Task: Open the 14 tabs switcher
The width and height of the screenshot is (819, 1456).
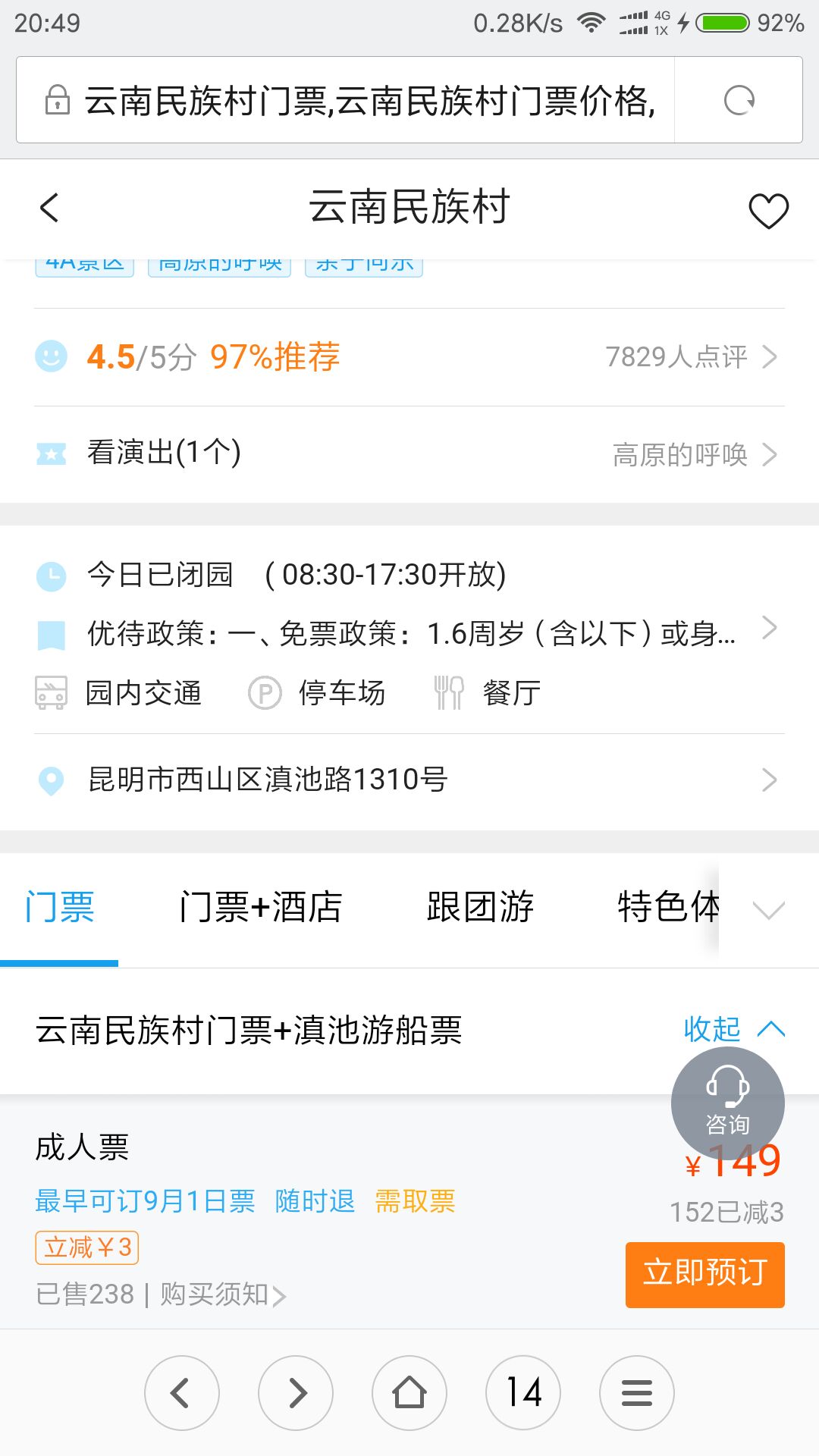Action: 523,1392
